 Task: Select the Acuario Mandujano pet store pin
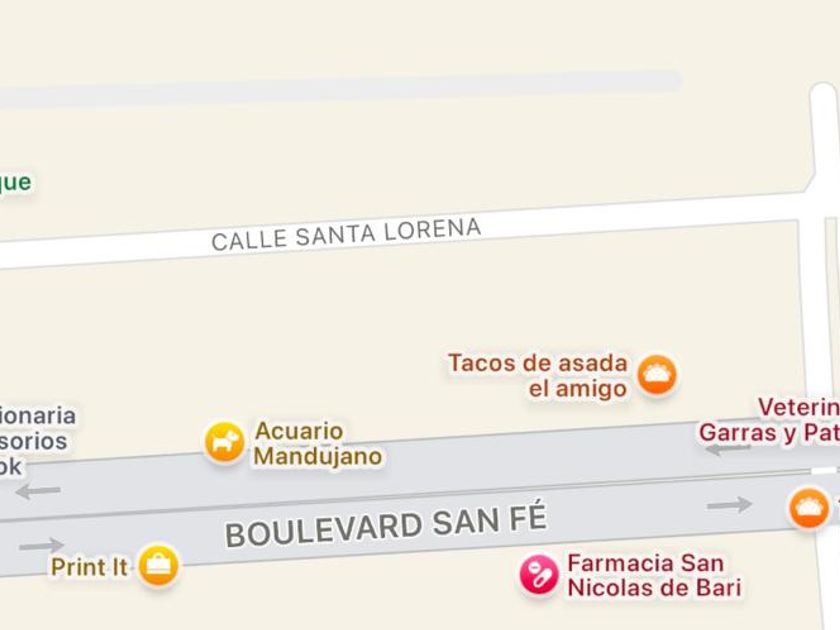tap(224, 442)
